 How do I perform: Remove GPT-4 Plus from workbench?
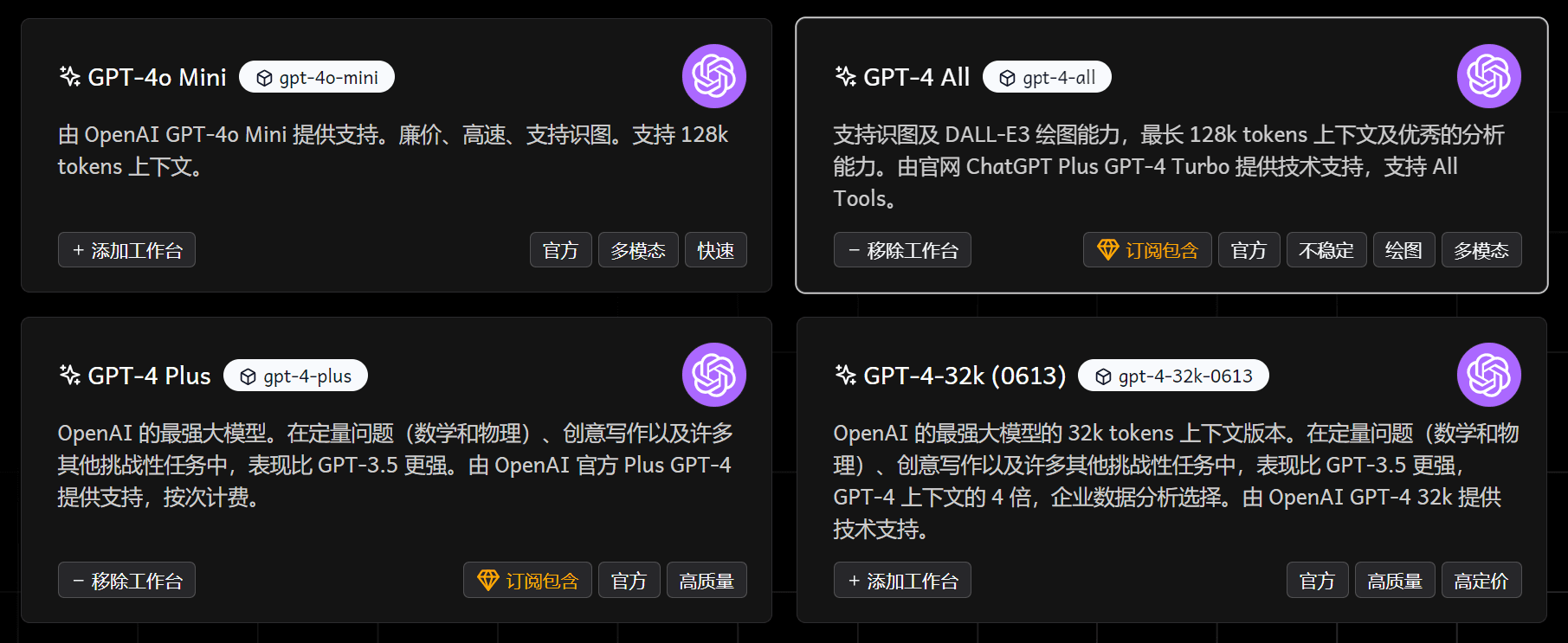(x=126, y=581)
